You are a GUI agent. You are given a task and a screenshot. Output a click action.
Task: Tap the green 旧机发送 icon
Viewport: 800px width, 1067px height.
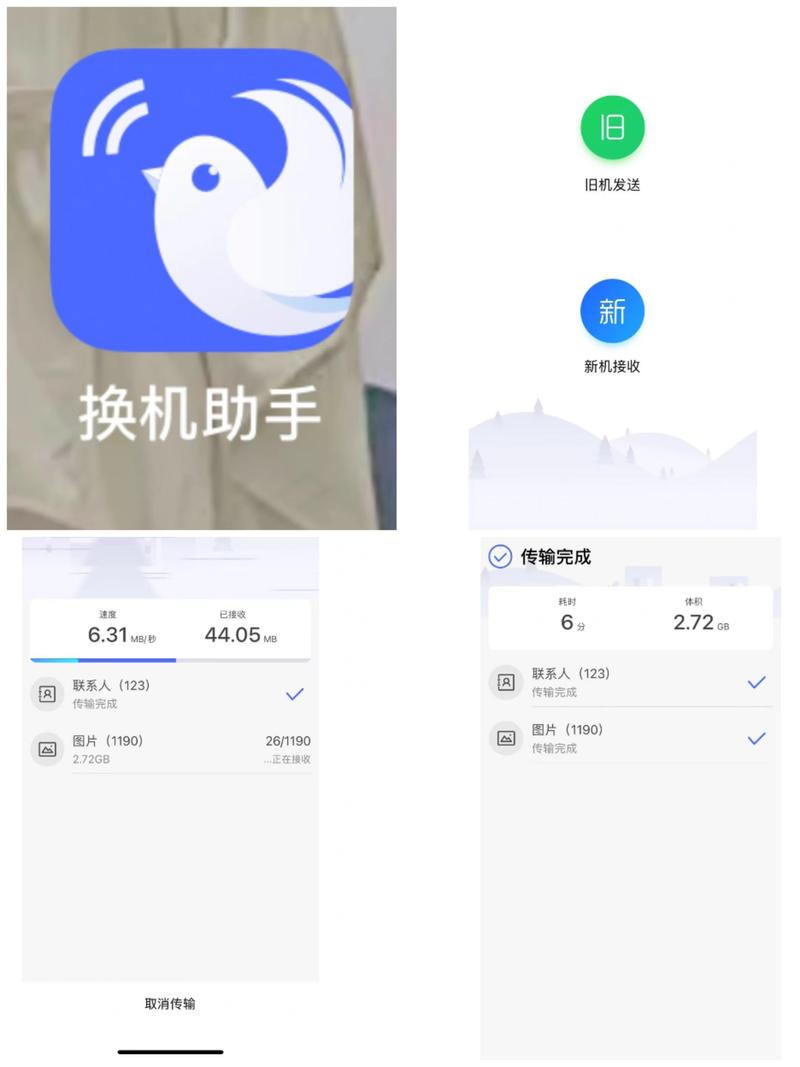coord(612,127)
